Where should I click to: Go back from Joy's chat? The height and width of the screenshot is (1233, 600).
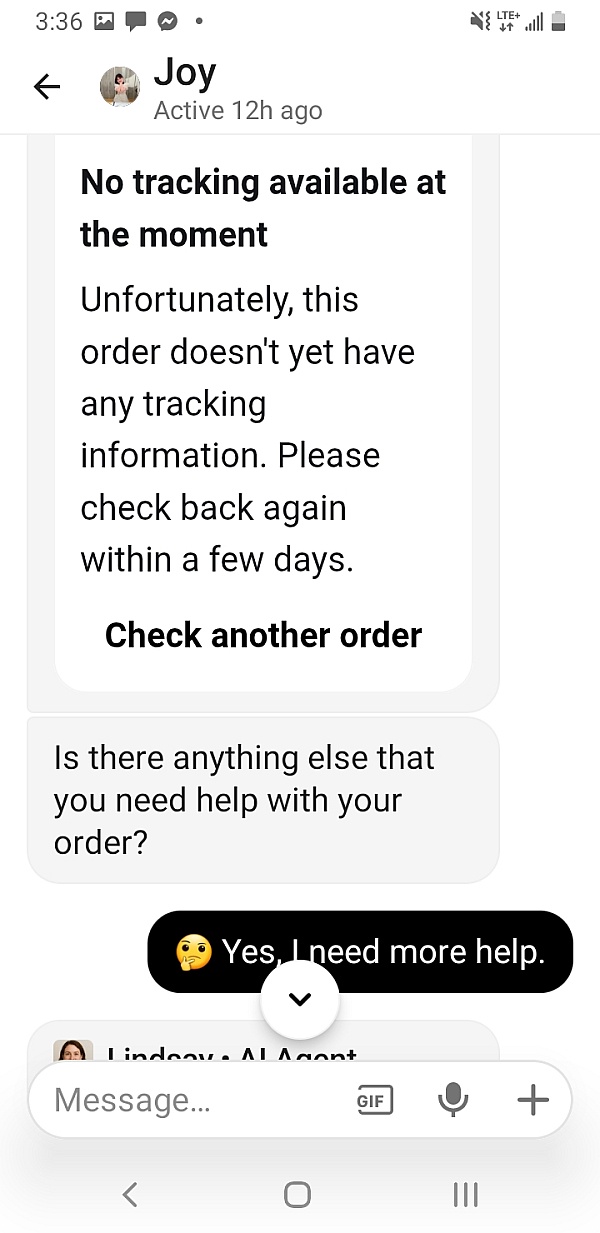47,88
